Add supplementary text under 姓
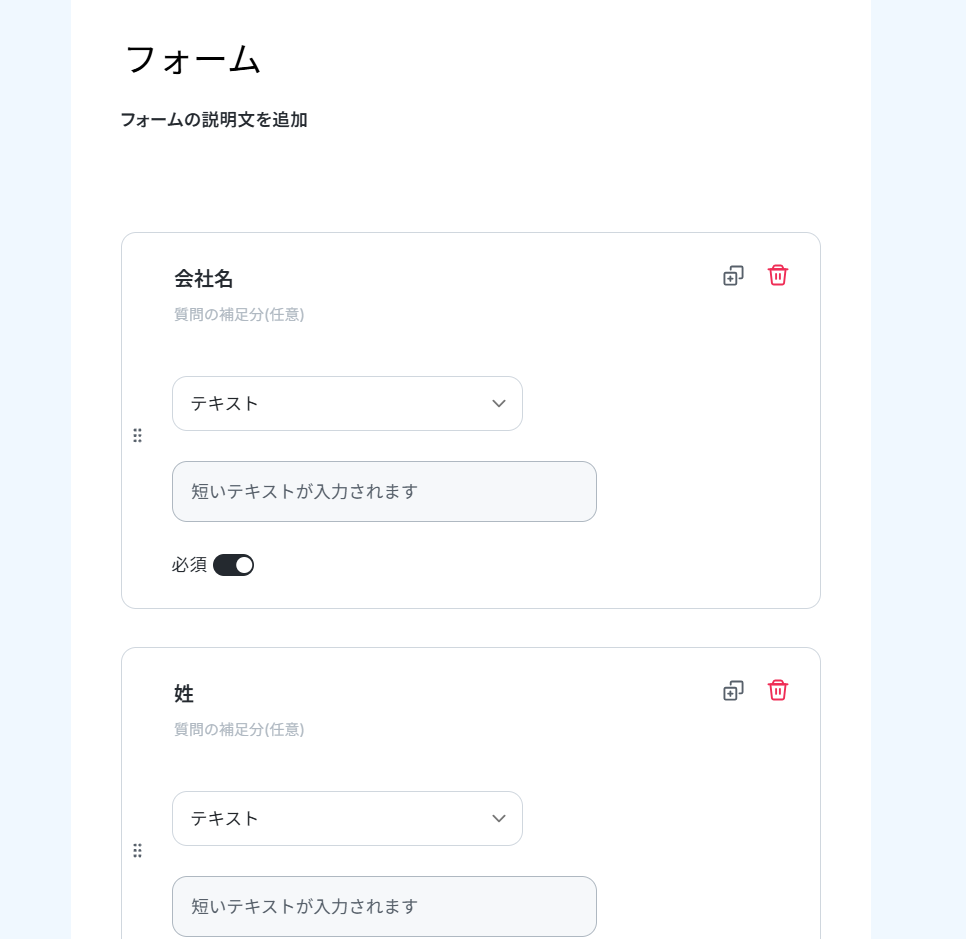Screen dimensions: 966x939 click(x=239, y=730)
